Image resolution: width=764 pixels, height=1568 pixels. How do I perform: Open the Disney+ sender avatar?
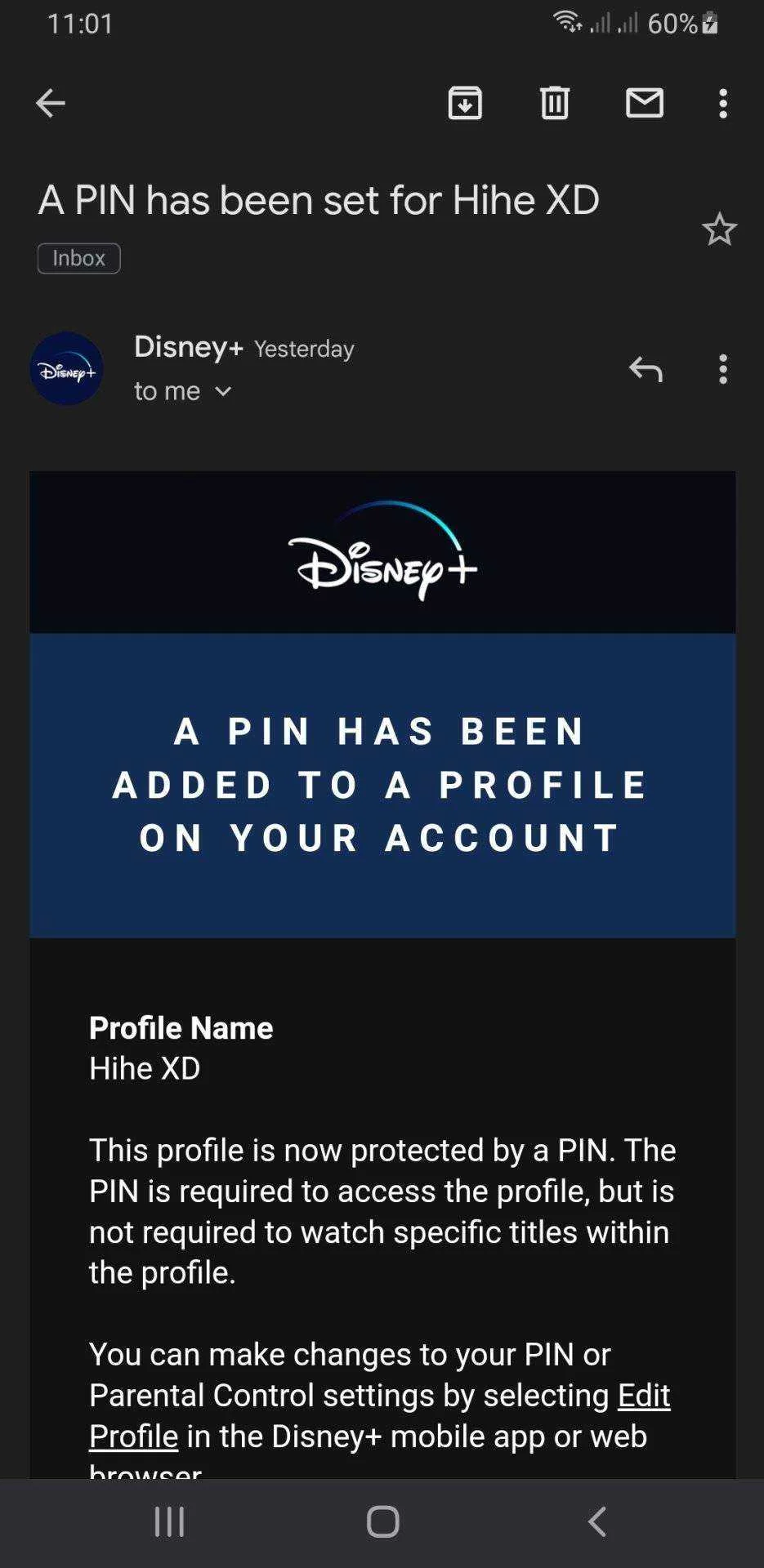point(67,368)
